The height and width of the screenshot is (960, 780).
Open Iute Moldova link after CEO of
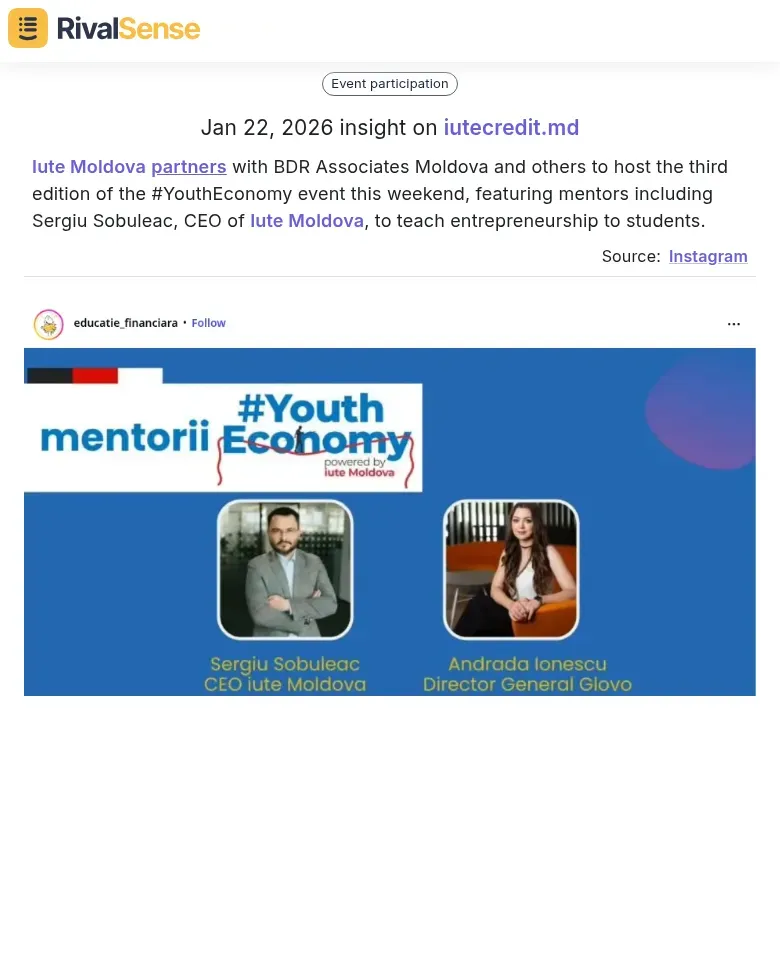pos(307,221)
